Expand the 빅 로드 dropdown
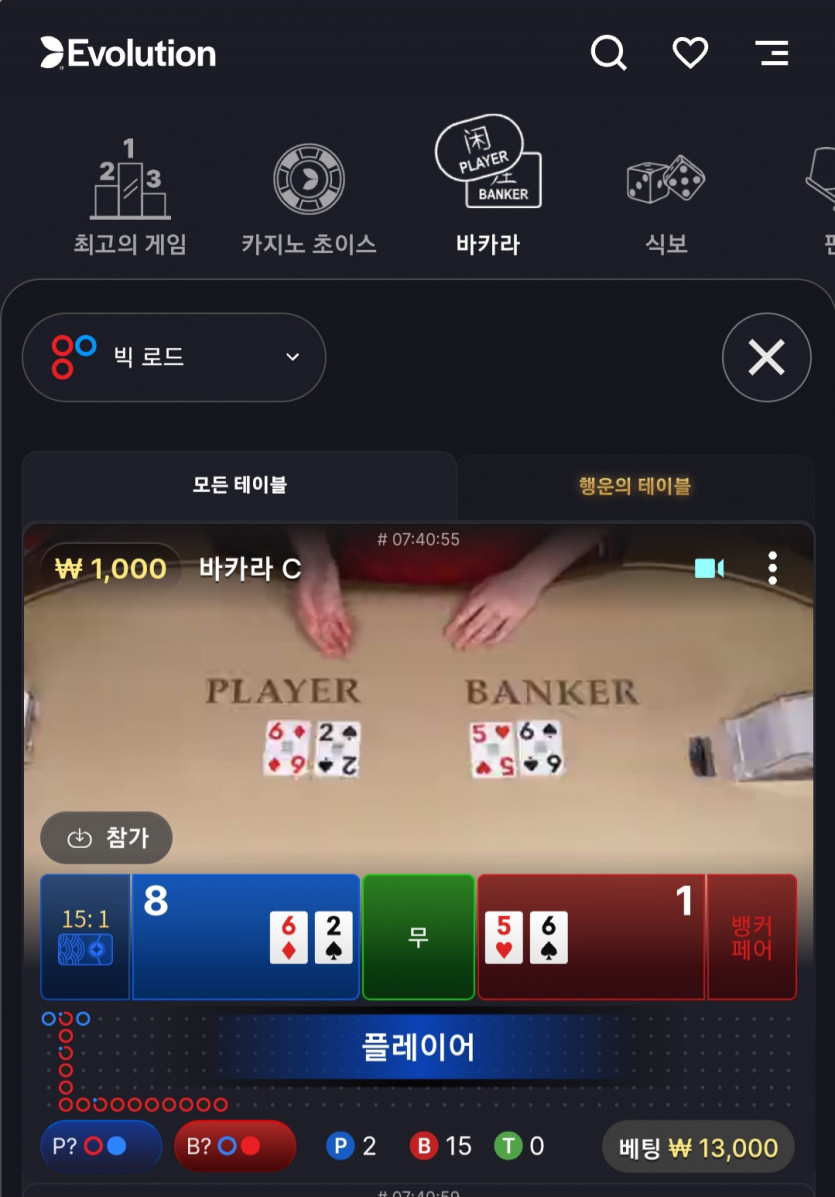The image size is (835, 1197). tap(174, 357)
